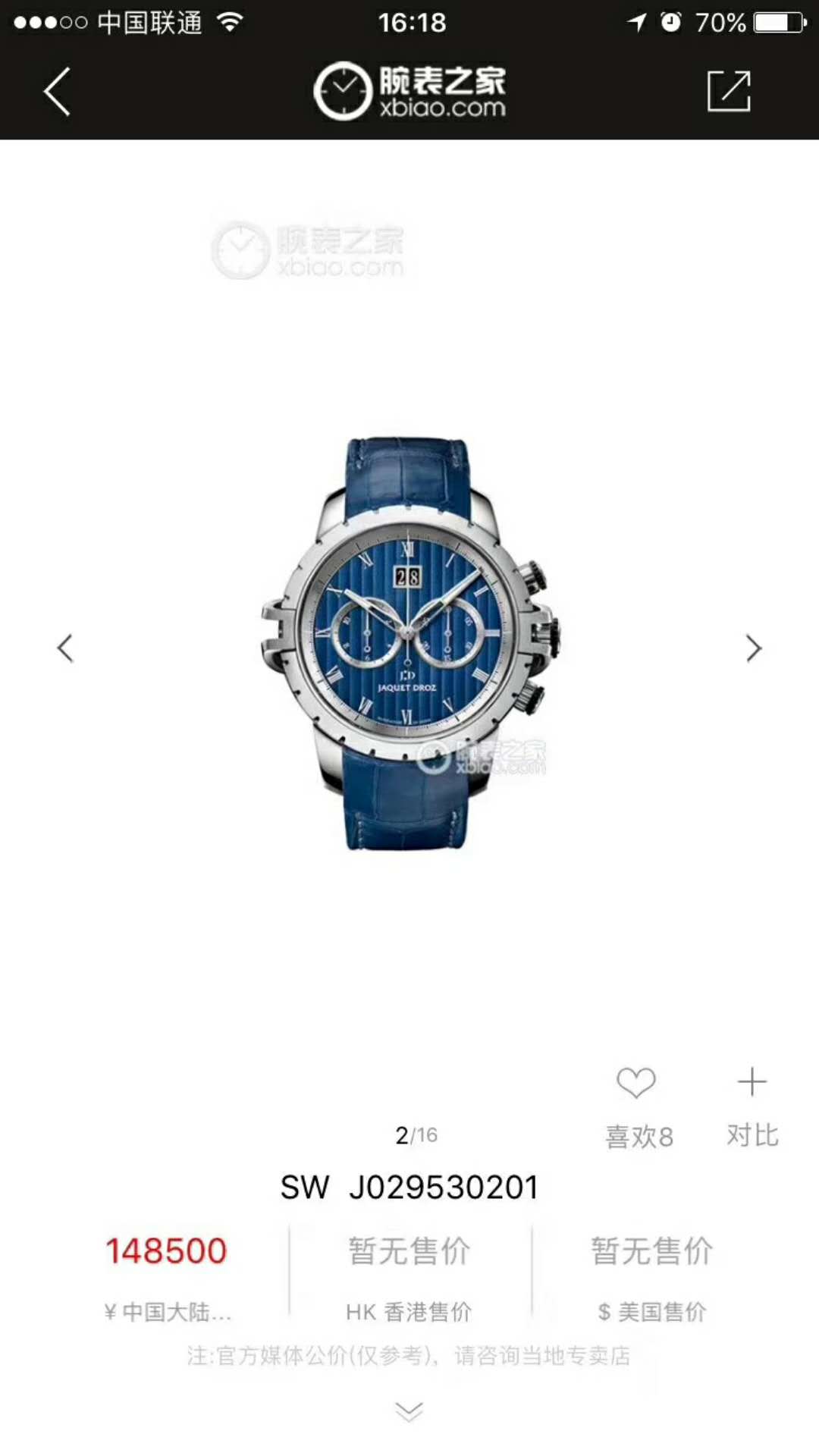Expand details with the bottom chevron
The width and height of the screenshot is (819, 1456).
pos(409,1412)
